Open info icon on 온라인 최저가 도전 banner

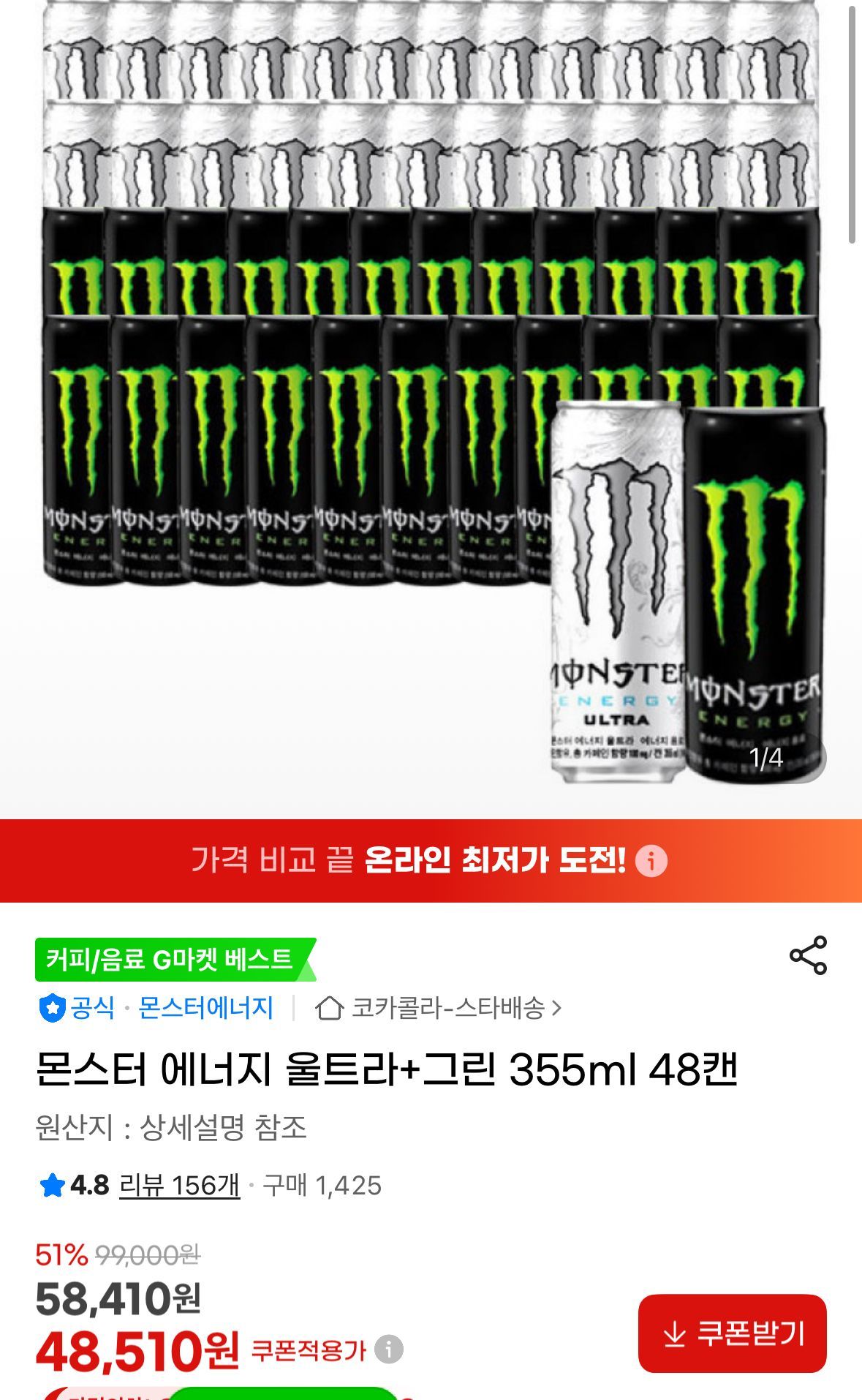coord(651,861)
